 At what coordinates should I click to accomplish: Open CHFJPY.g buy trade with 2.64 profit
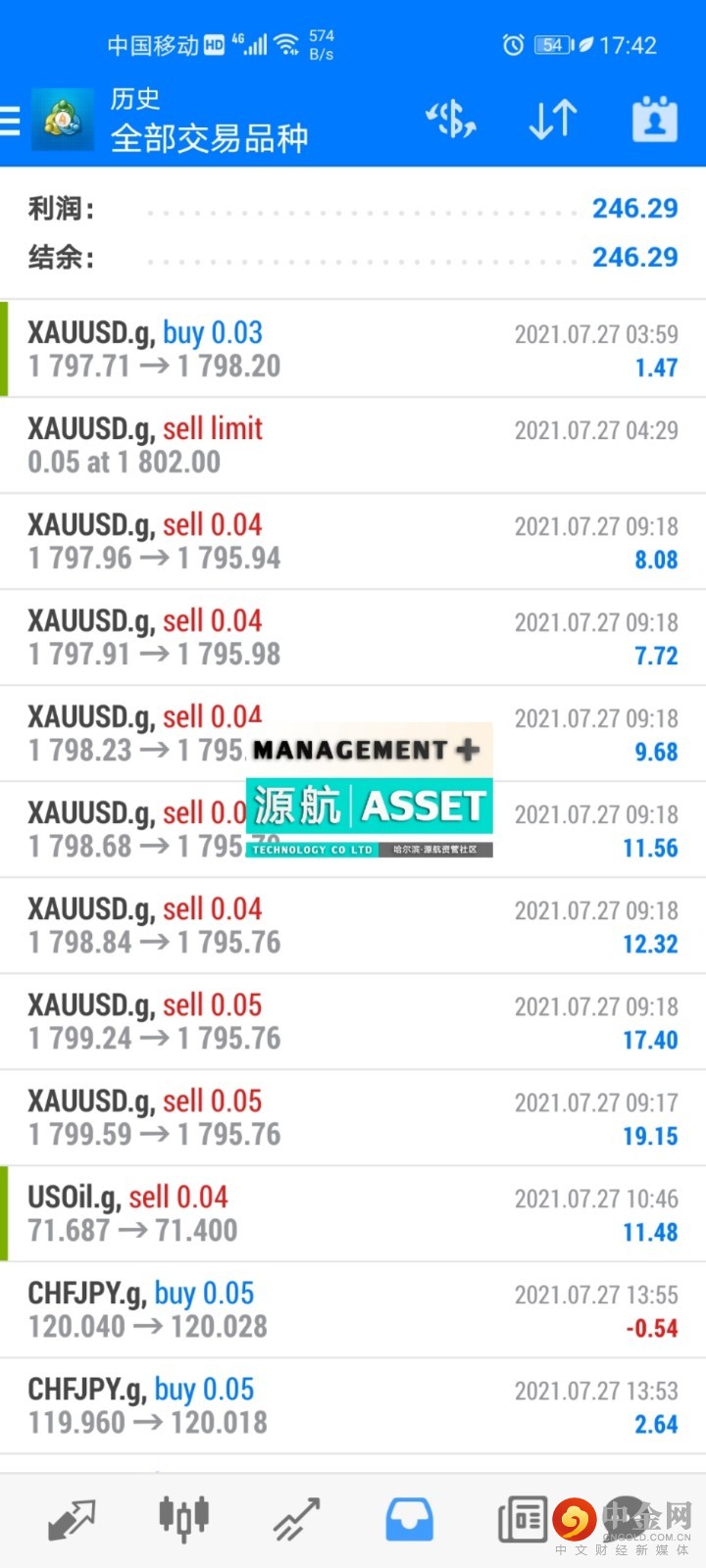tap(353, 1405)
